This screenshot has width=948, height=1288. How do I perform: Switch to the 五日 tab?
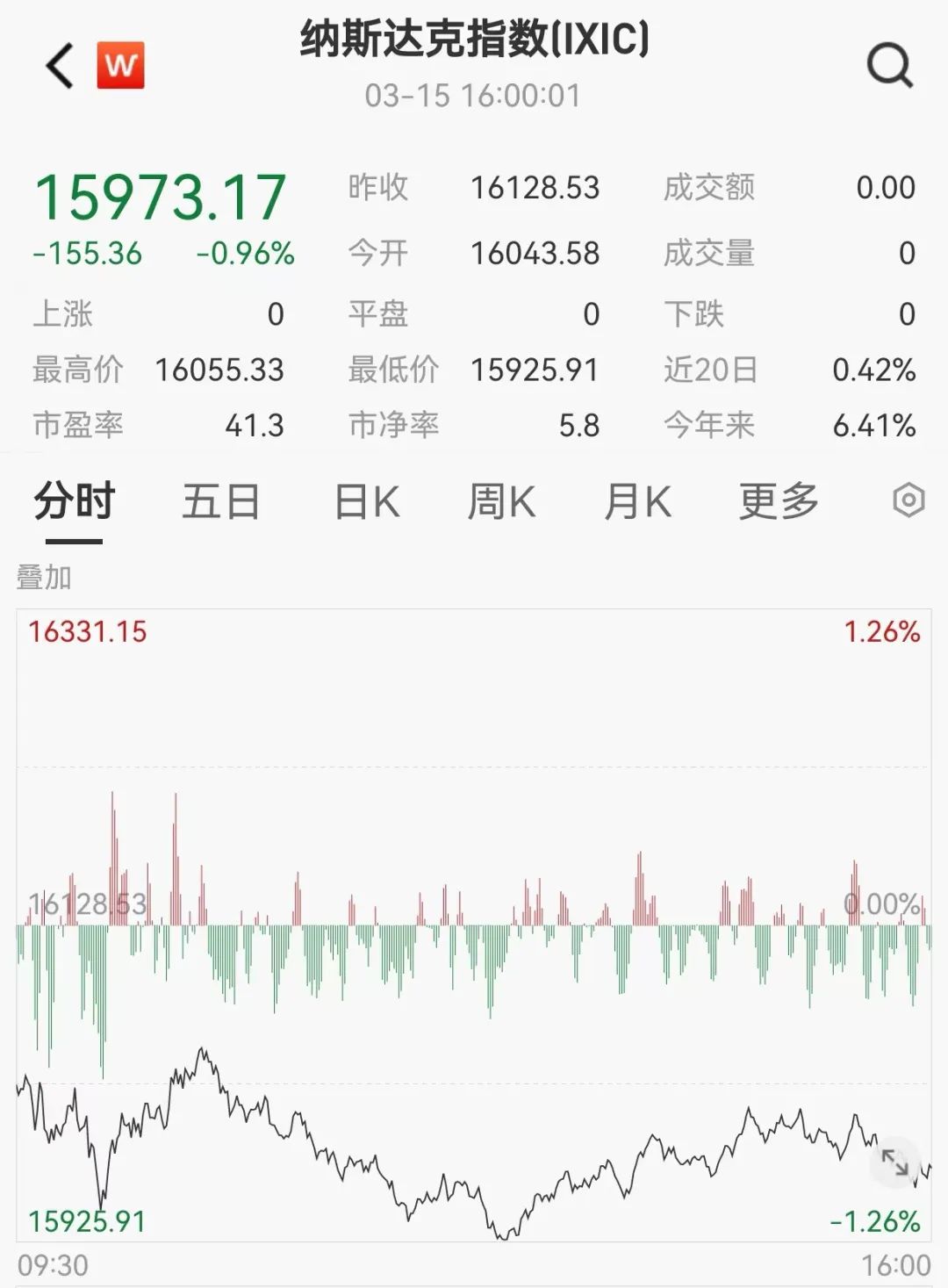[220, 502]
